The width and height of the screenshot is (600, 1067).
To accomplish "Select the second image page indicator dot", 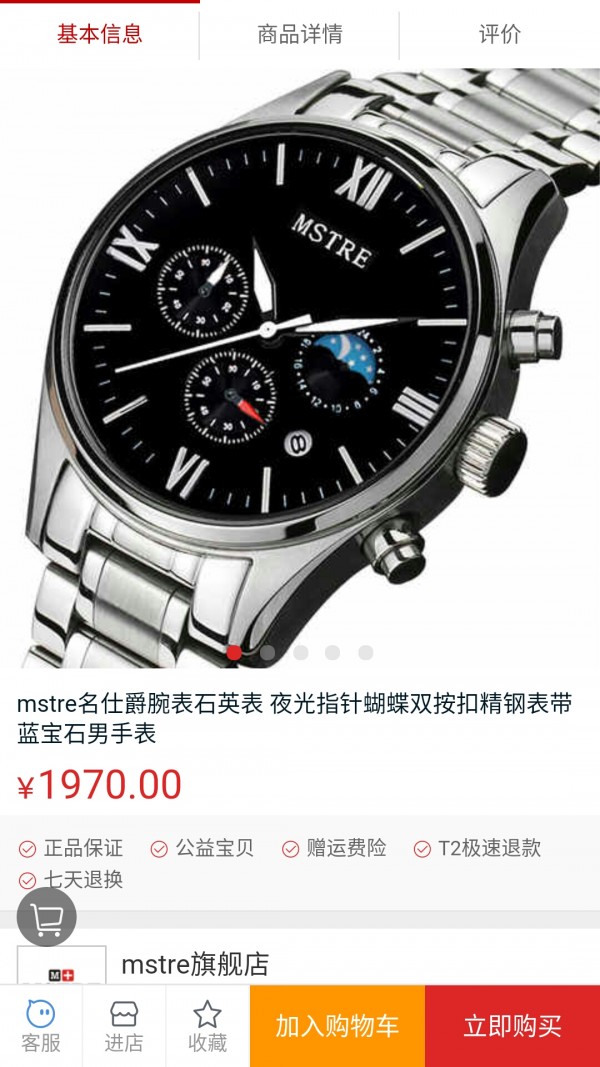I will click(267, 652).
